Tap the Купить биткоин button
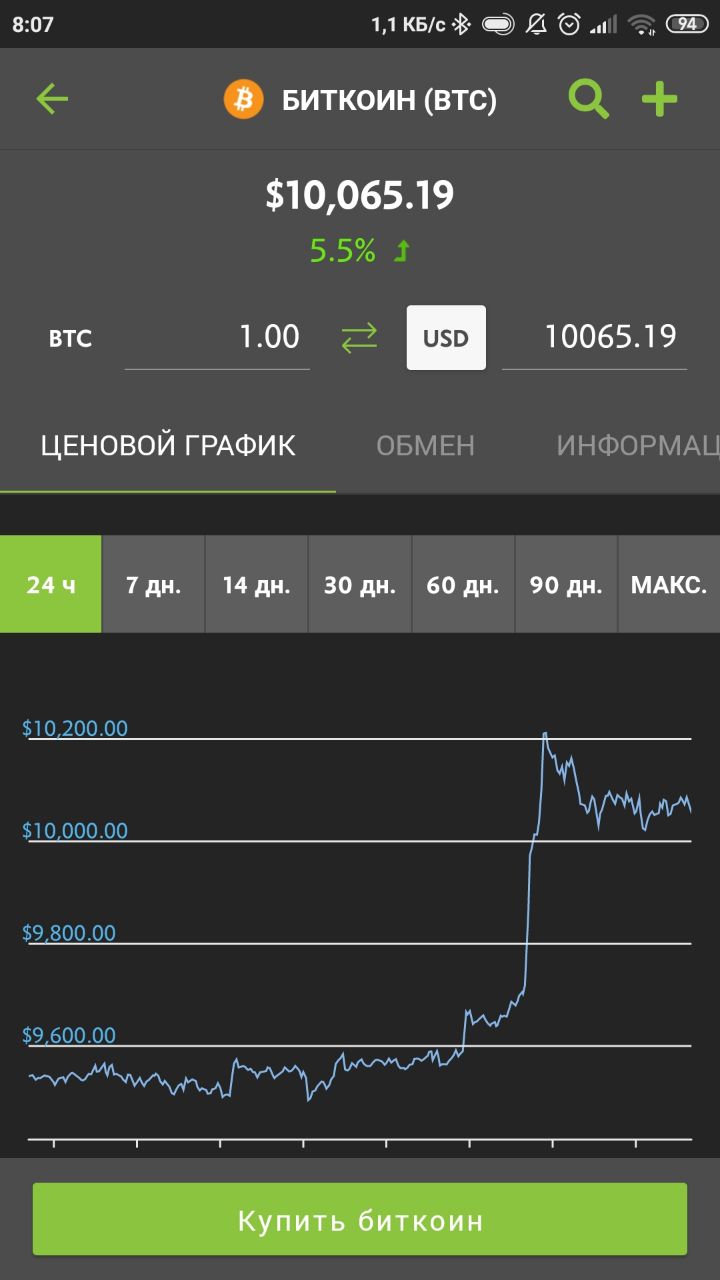720x1280 pixels. click(360, 1219)
